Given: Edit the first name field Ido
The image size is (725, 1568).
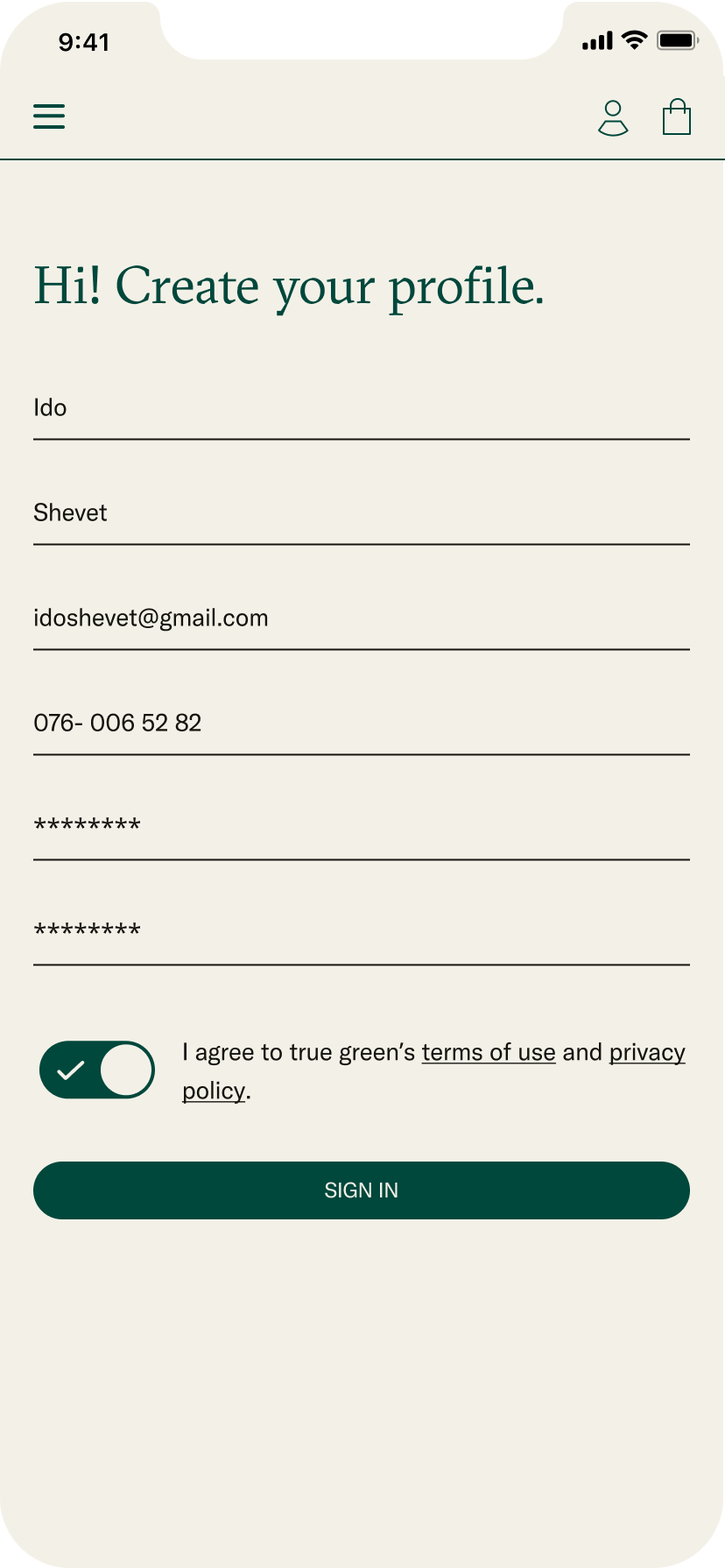Looking at the screenshot, I should coord(361,408).
